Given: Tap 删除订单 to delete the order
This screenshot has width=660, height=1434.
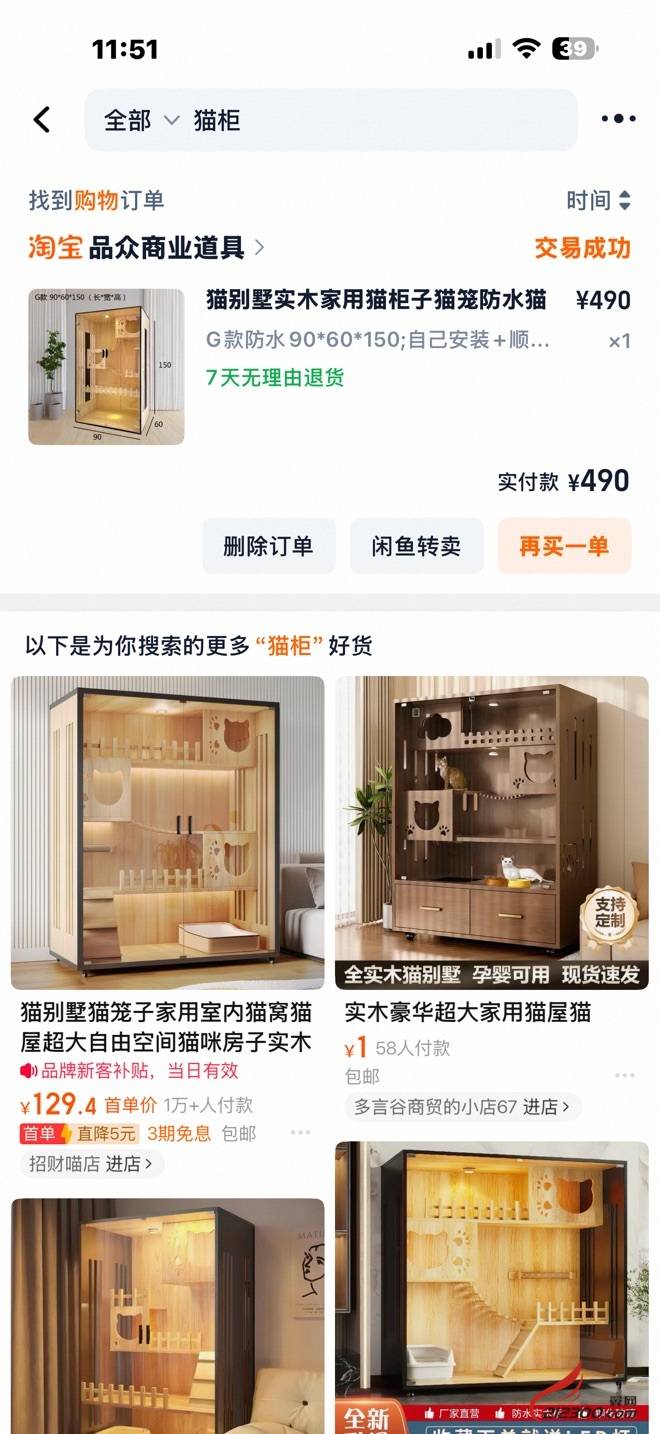Looking at the screenshot, I should tap(268, 546).
